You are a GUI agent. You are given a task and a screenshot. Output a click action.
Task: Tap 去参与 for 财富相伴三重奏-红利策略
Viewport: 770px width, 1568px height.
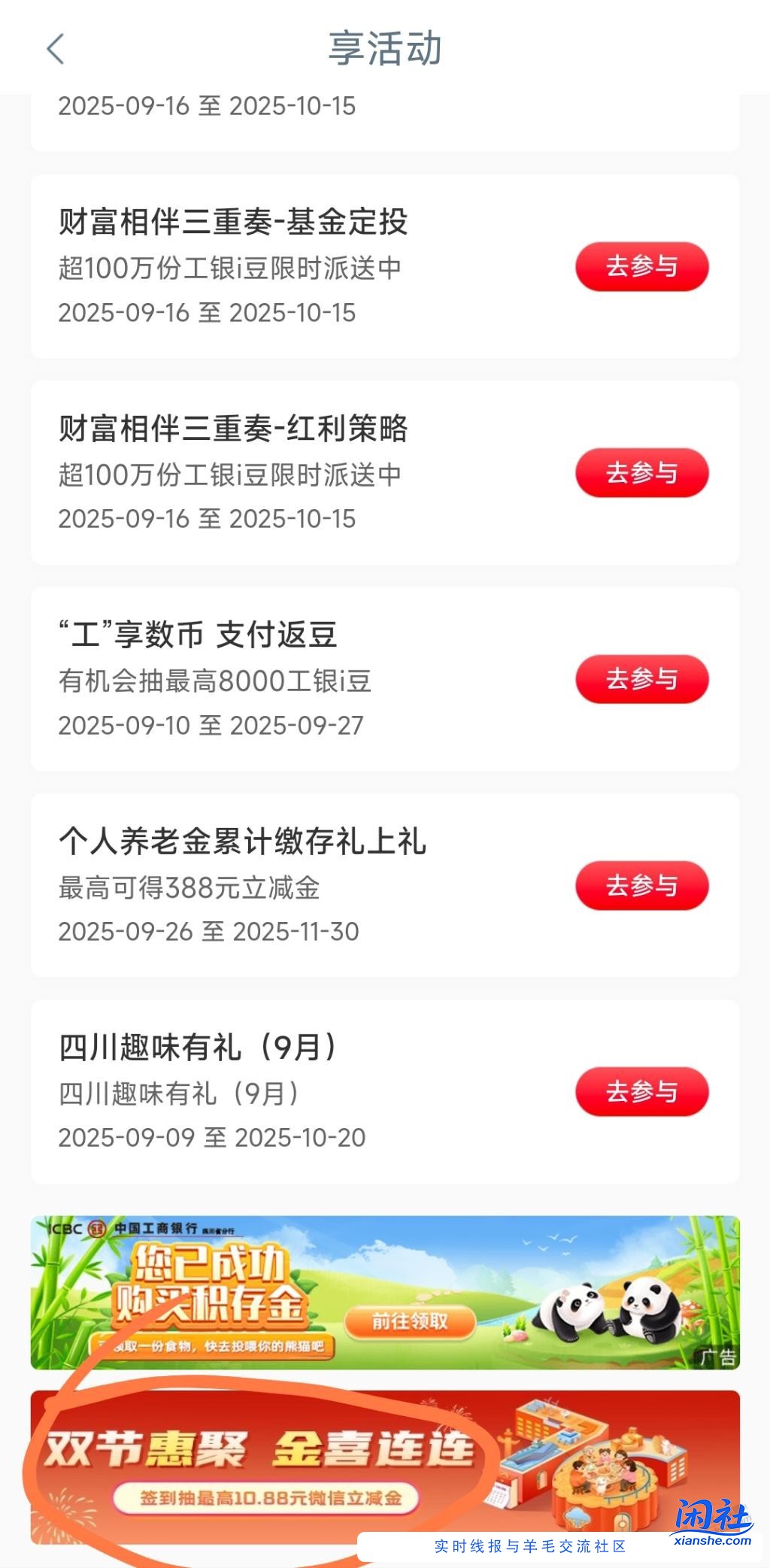[x=641, y=473]
